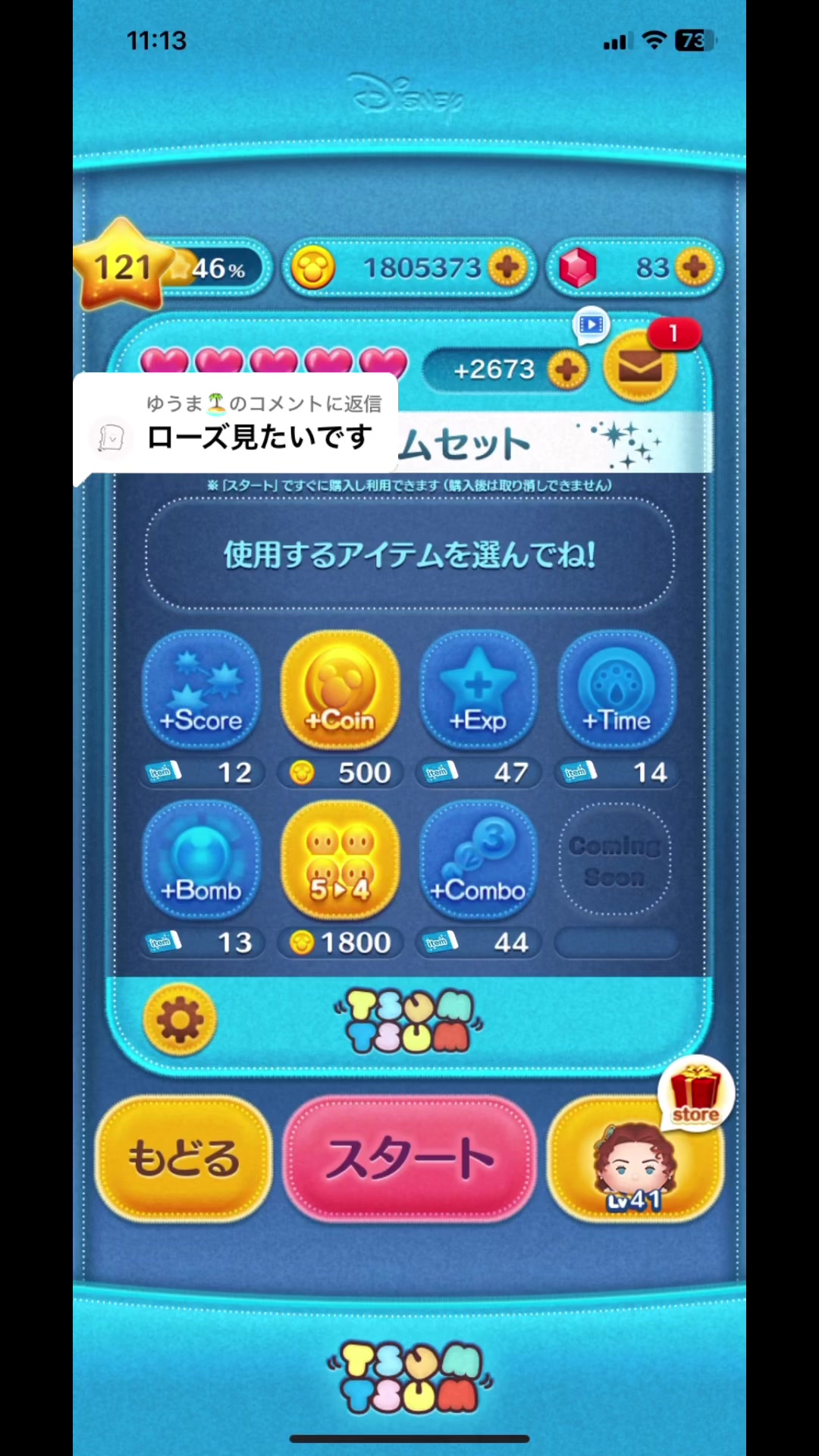The image size is (819, 1456).
Task: Toggle the +Coin item
Action: click(x=340, y=690)
